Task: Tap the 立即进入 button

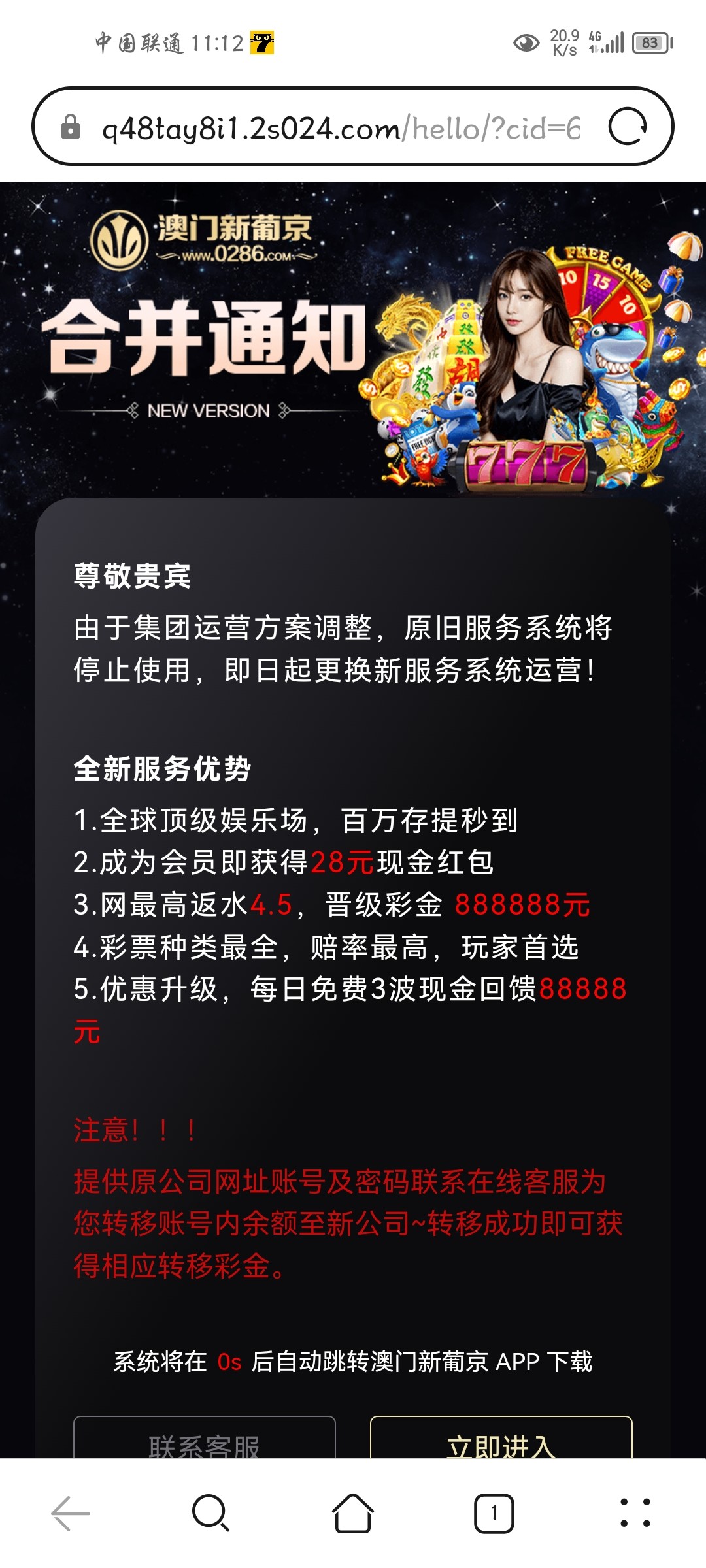Action: point(501,1441)
